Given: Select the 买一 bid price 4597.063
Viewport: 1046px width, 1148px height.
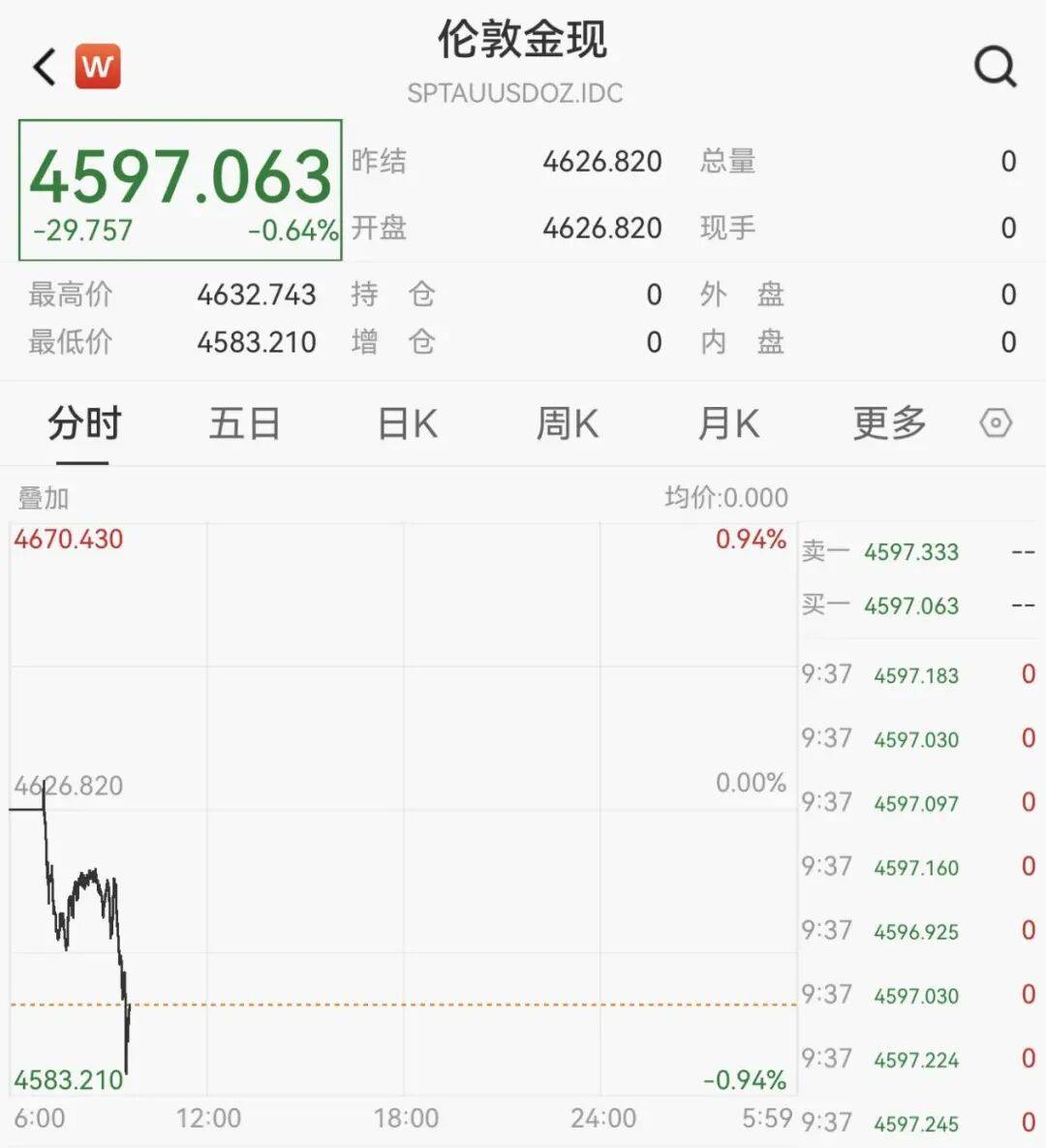Looking at the screenshot, I should coord(910,605).
